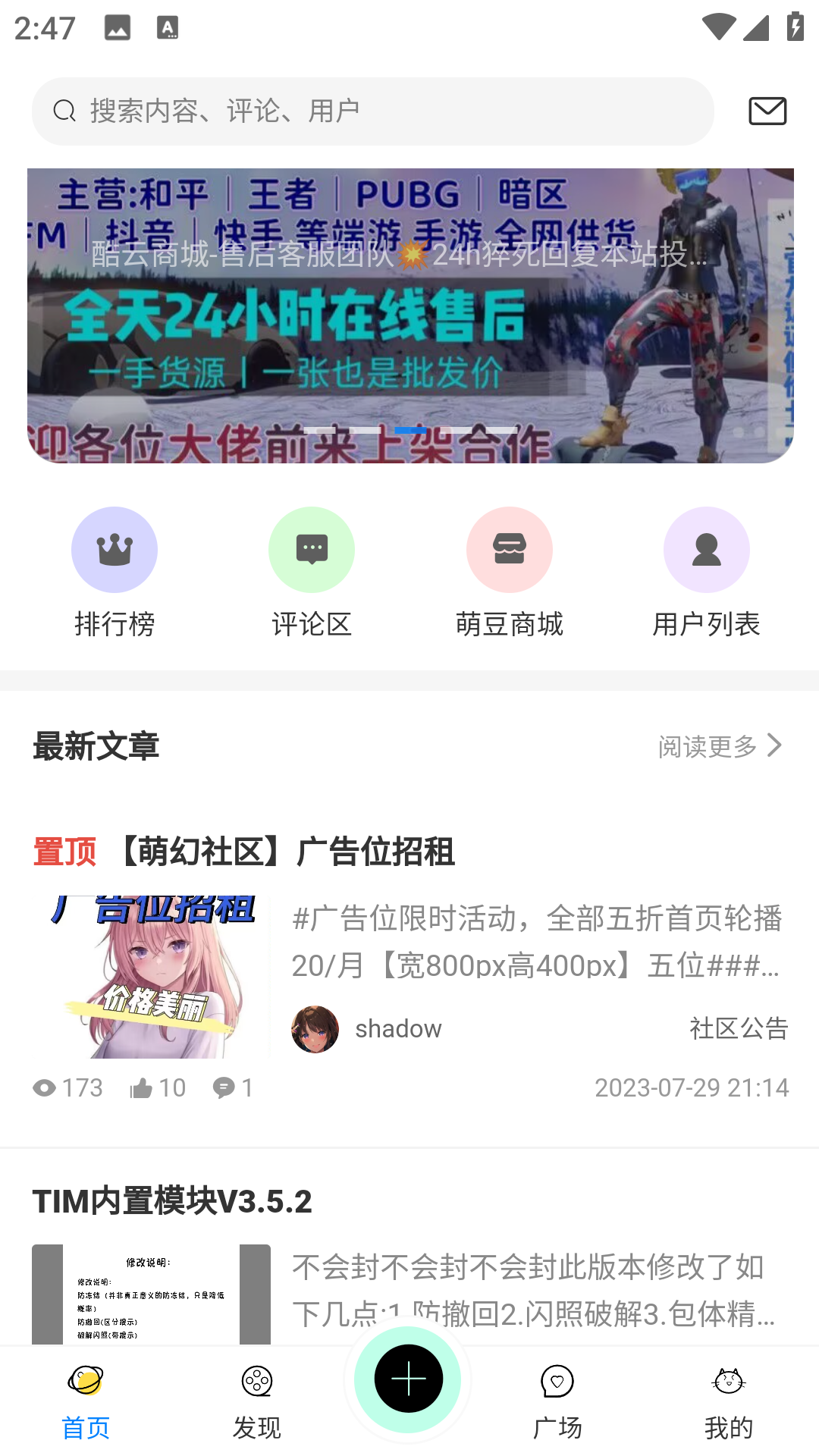
Task: Create a new post with plus button
Action: pyautogui.click(x=409, y=1379)
